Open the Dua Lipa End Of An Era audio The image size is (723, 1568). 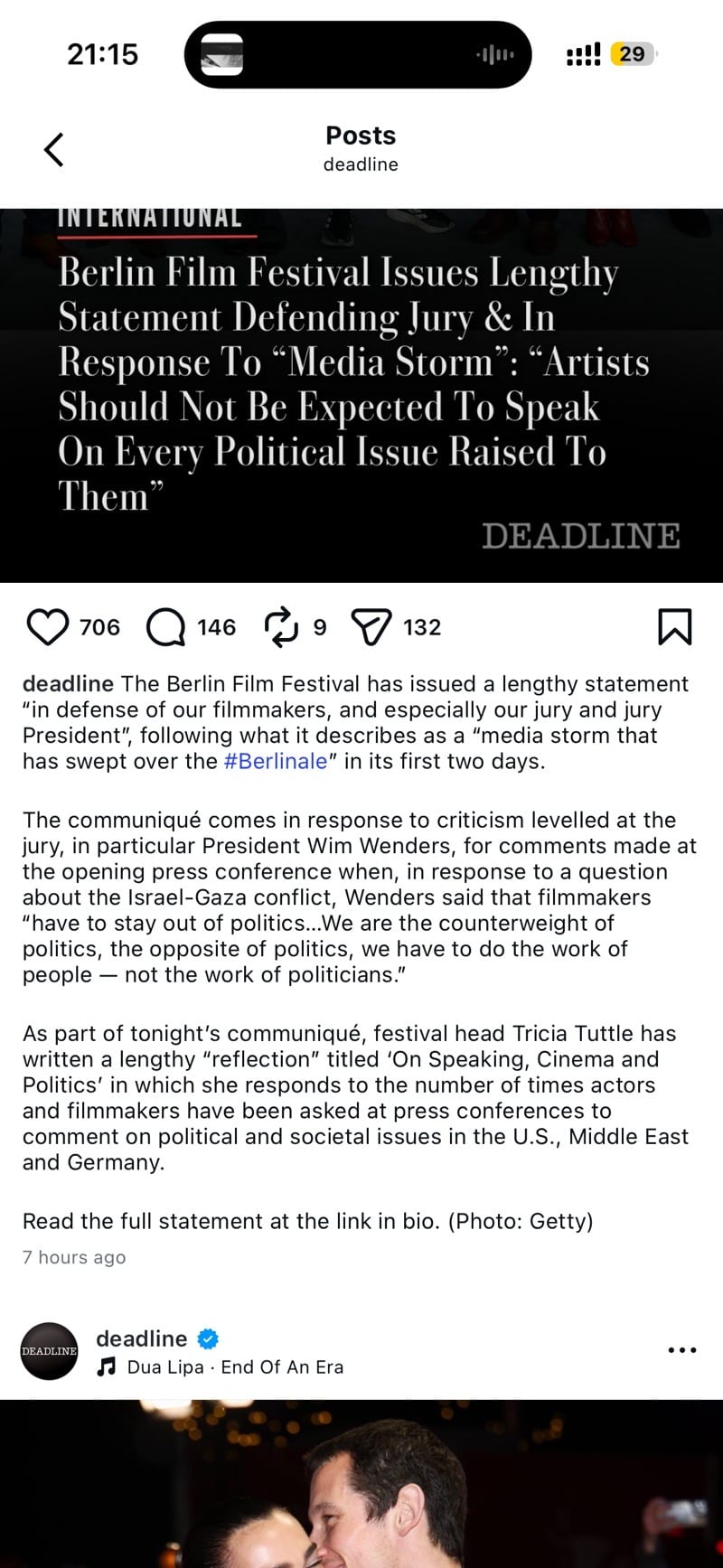pyautogui.click(x=221, y=1367)
